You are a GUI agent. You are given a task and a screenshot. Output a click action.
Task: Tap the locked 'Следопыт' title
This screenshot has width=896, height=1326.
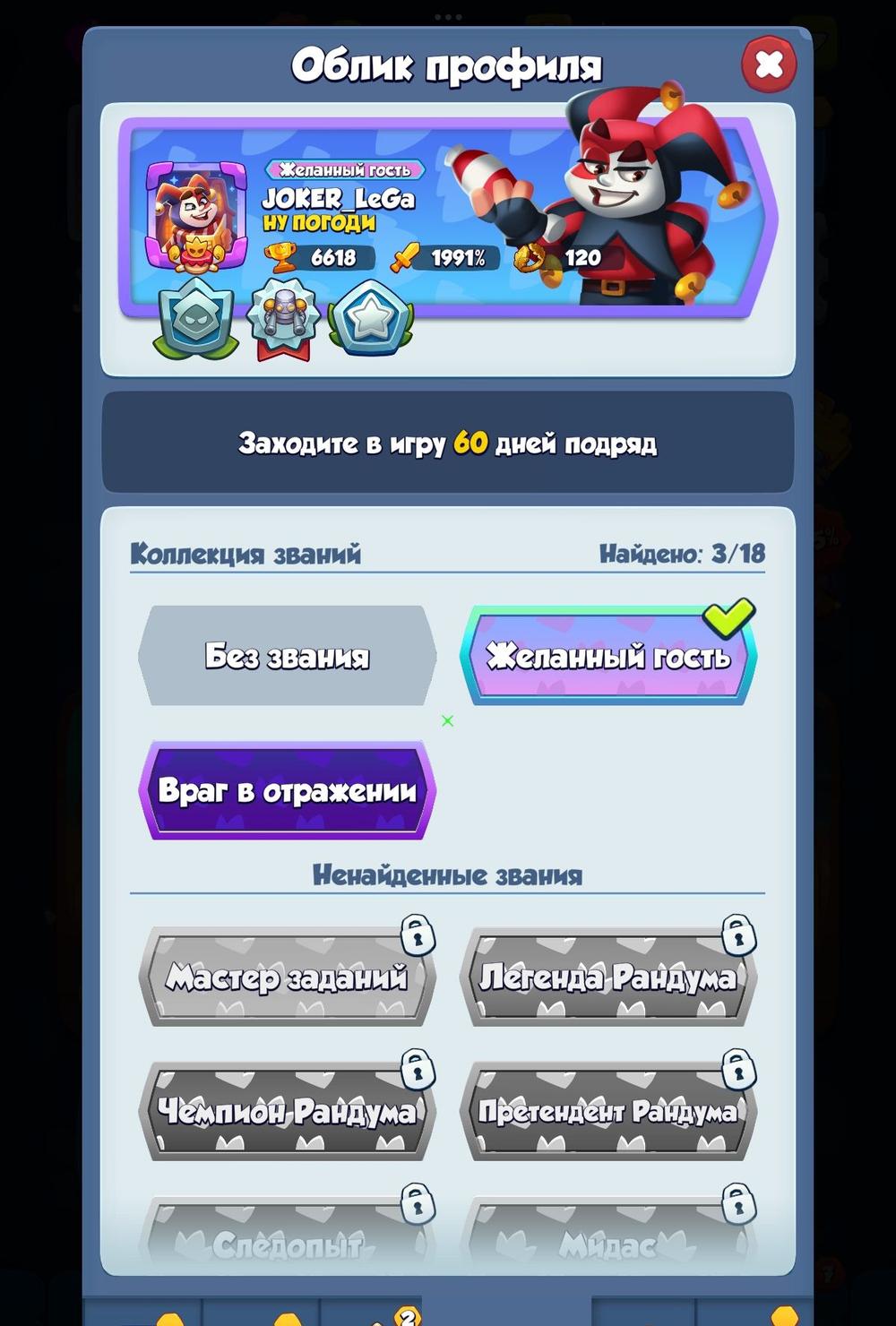click(x=287, y=1241)
